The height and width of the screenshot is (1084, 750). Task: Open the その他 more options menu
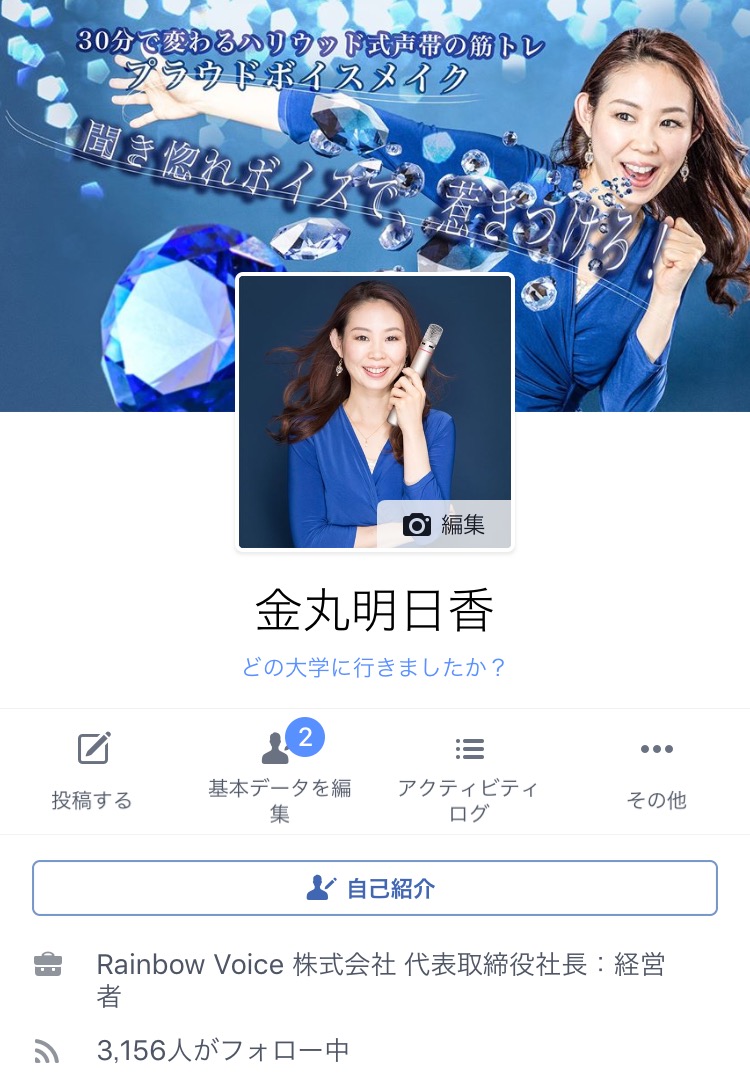[x=656, y=771]
